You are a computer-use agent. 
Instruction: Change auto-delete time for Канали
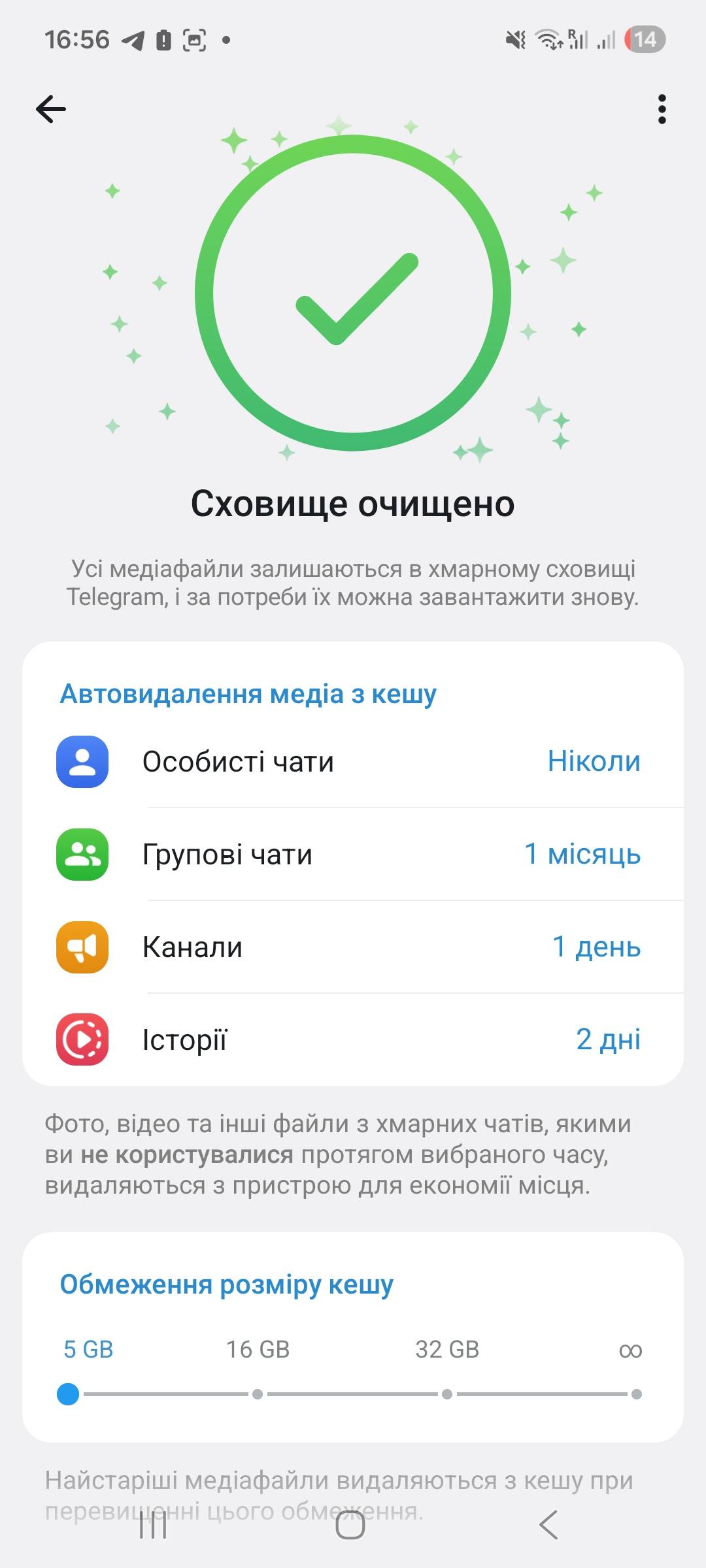353,947
